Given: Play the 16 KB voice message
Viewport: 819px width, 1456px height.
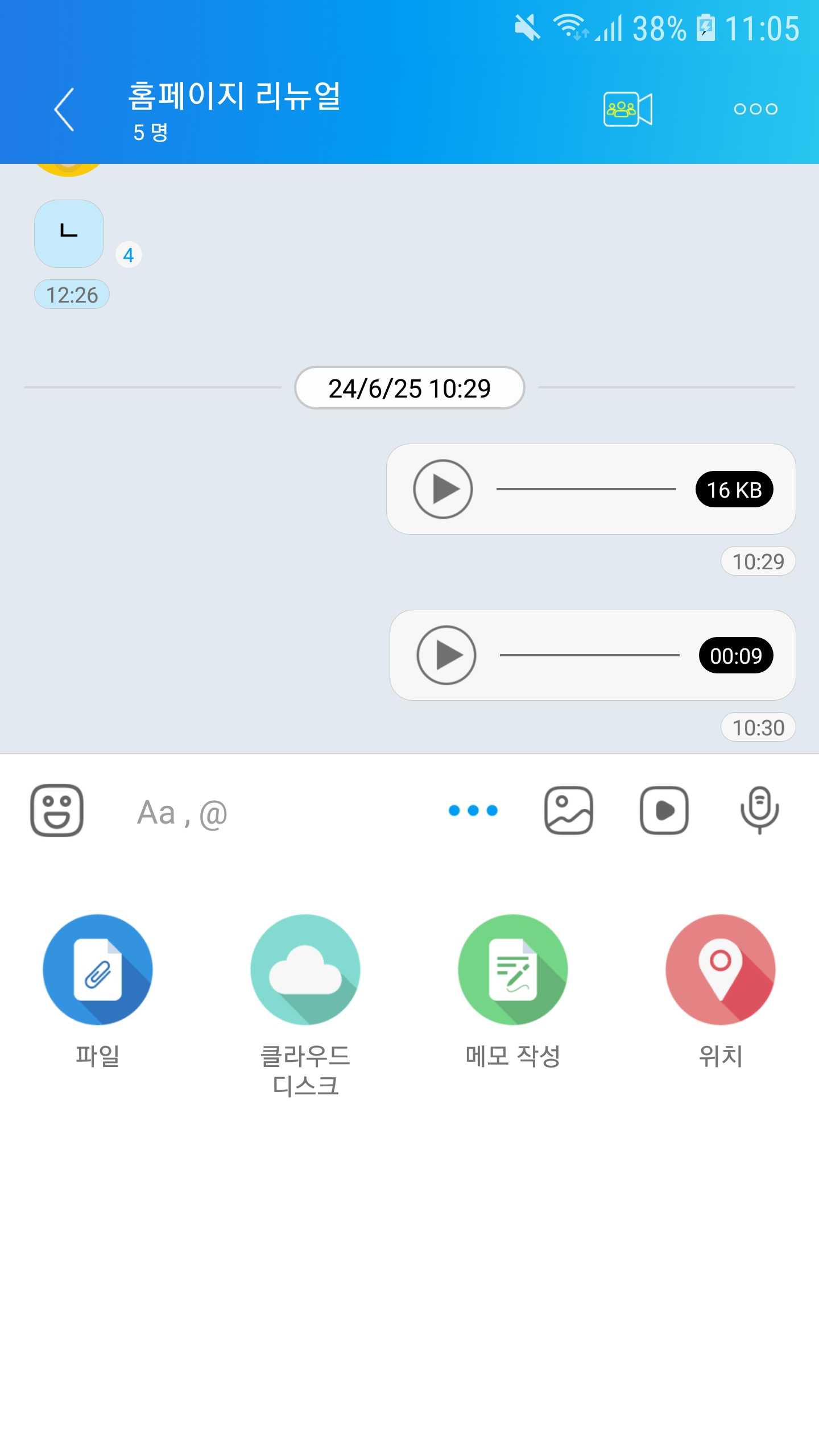Looking at the screenshot, I should pos(443,489).
